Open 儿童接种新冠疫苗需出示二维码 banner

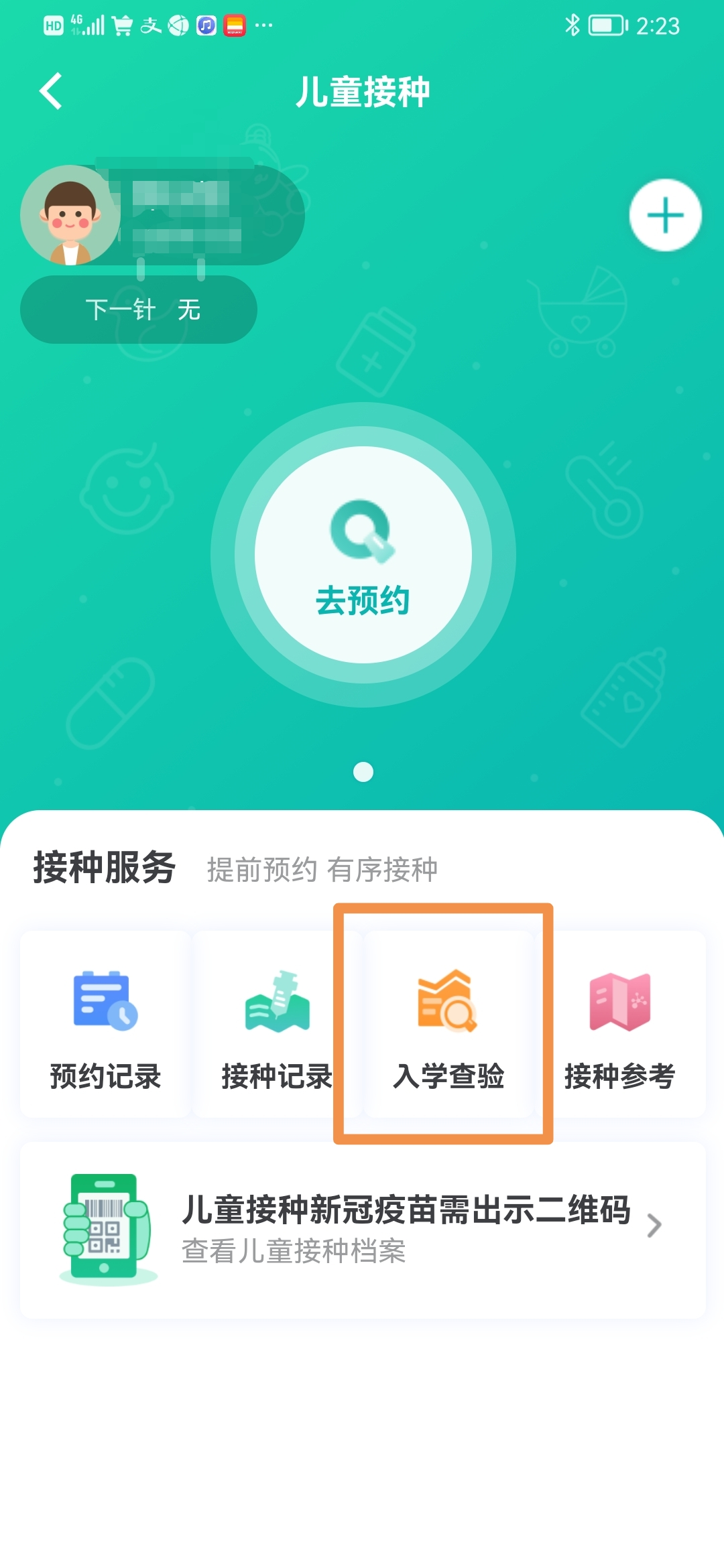363,1230
